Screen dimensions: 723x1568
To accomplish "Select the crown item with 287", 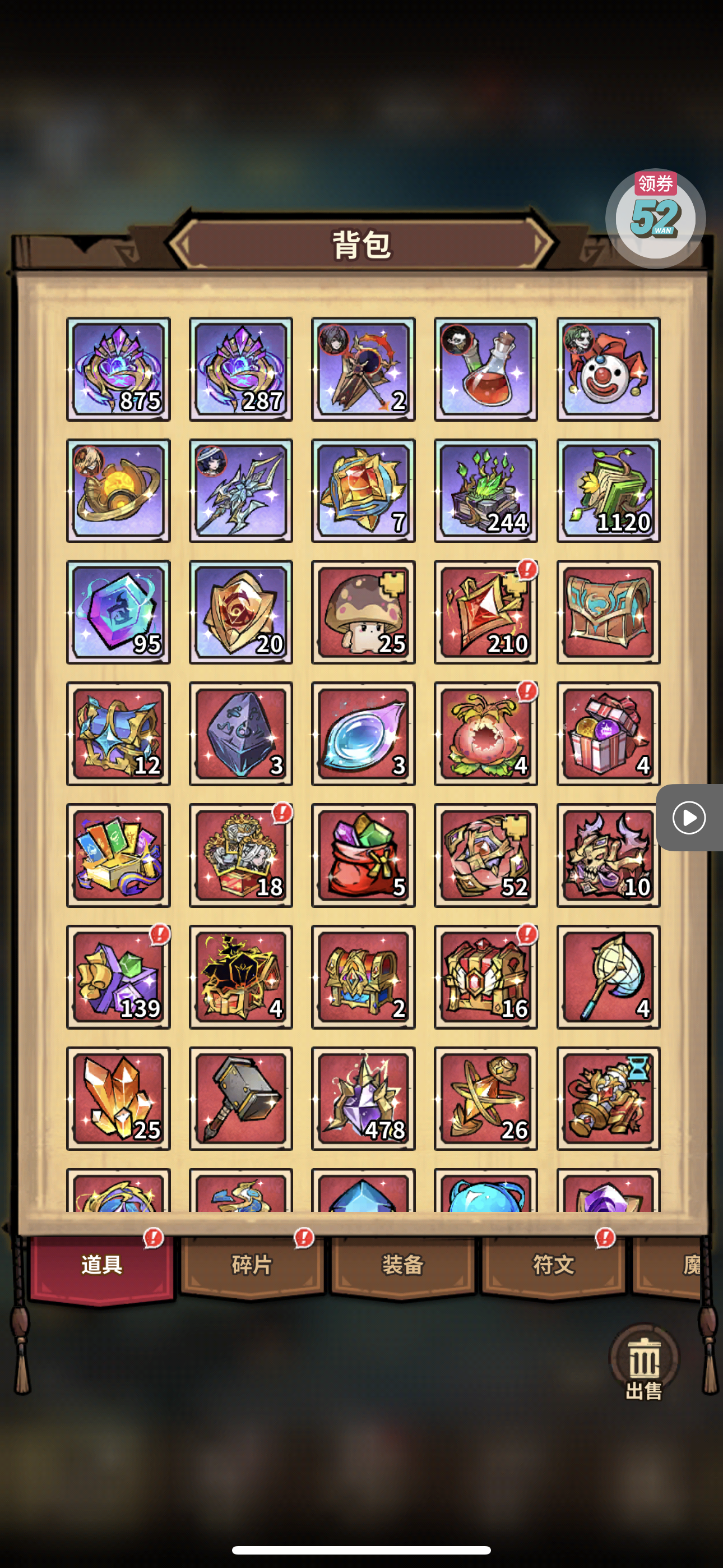I will 241,369.
